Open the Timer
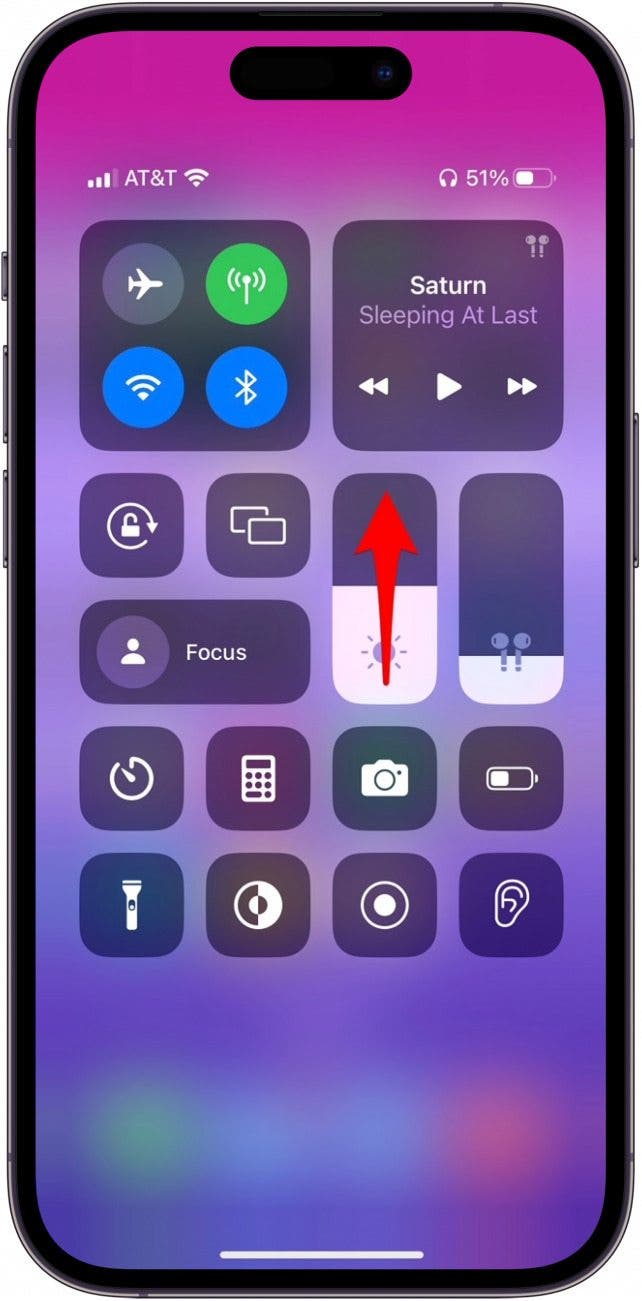Screen dimensions: 642x1301 [132, 779]
